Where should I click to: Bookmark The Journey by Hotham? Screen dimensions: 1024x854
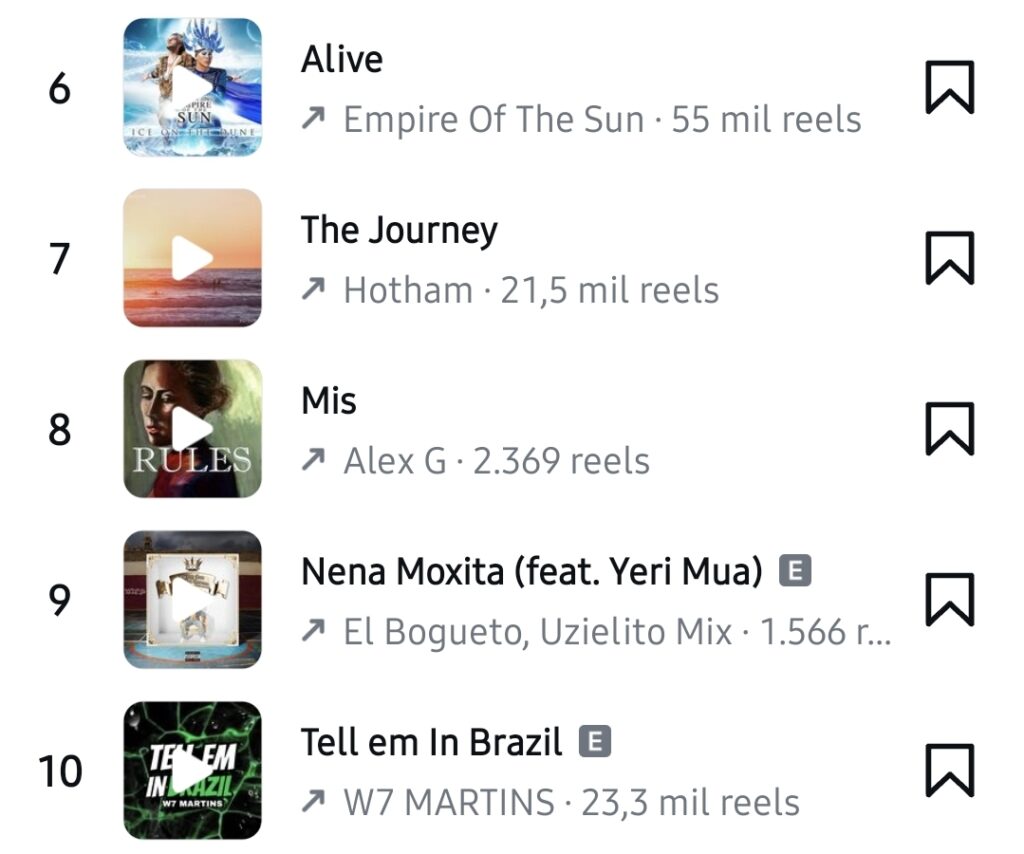[948, 258]
